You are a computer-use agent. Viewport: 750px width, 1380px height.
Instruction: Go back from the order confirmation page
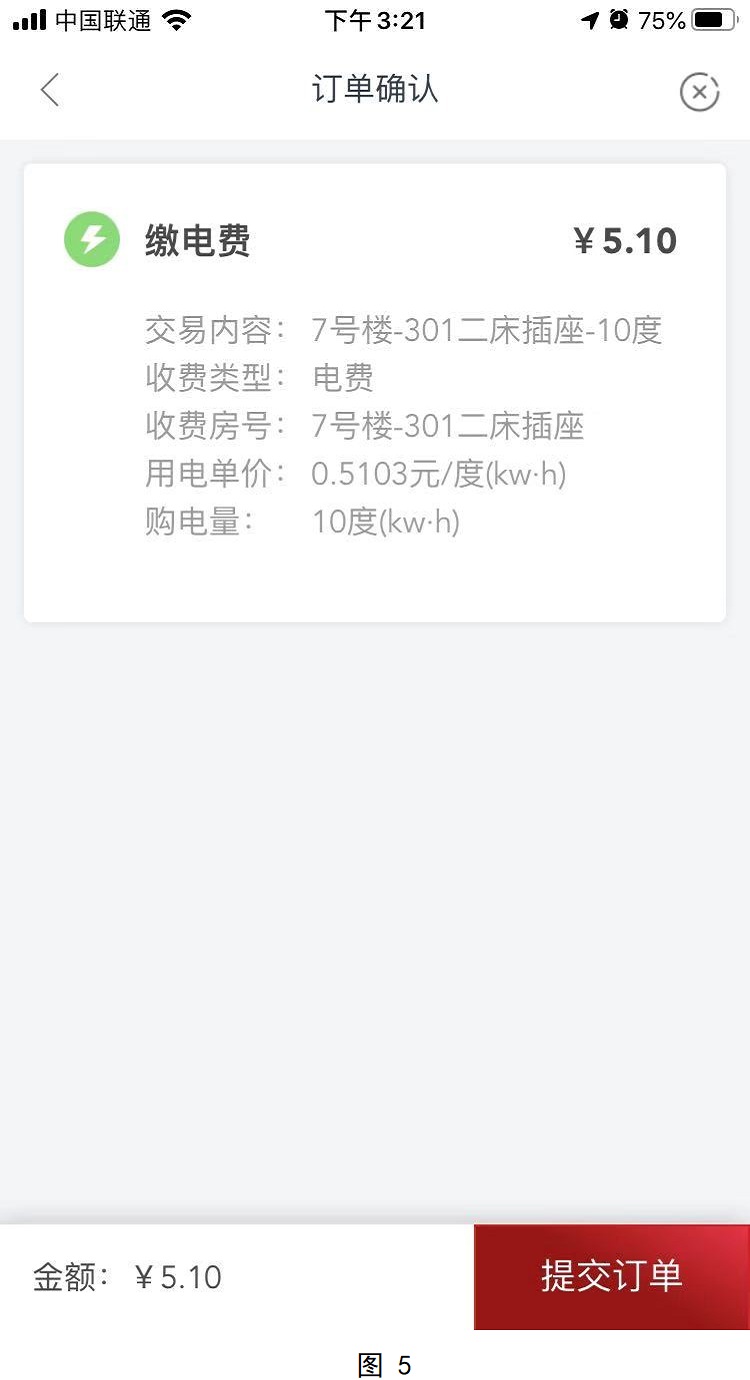click(50, 90)
